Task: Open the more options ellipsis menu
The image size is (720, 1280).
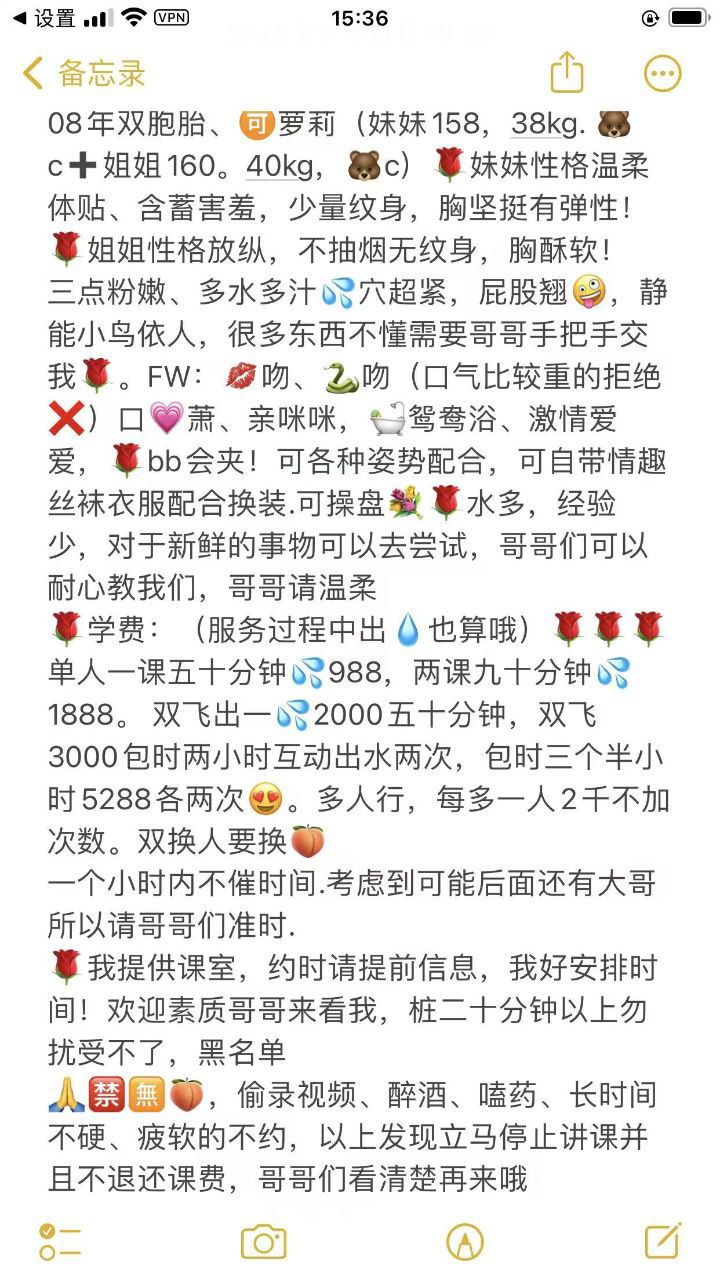Action: (662, 73)
